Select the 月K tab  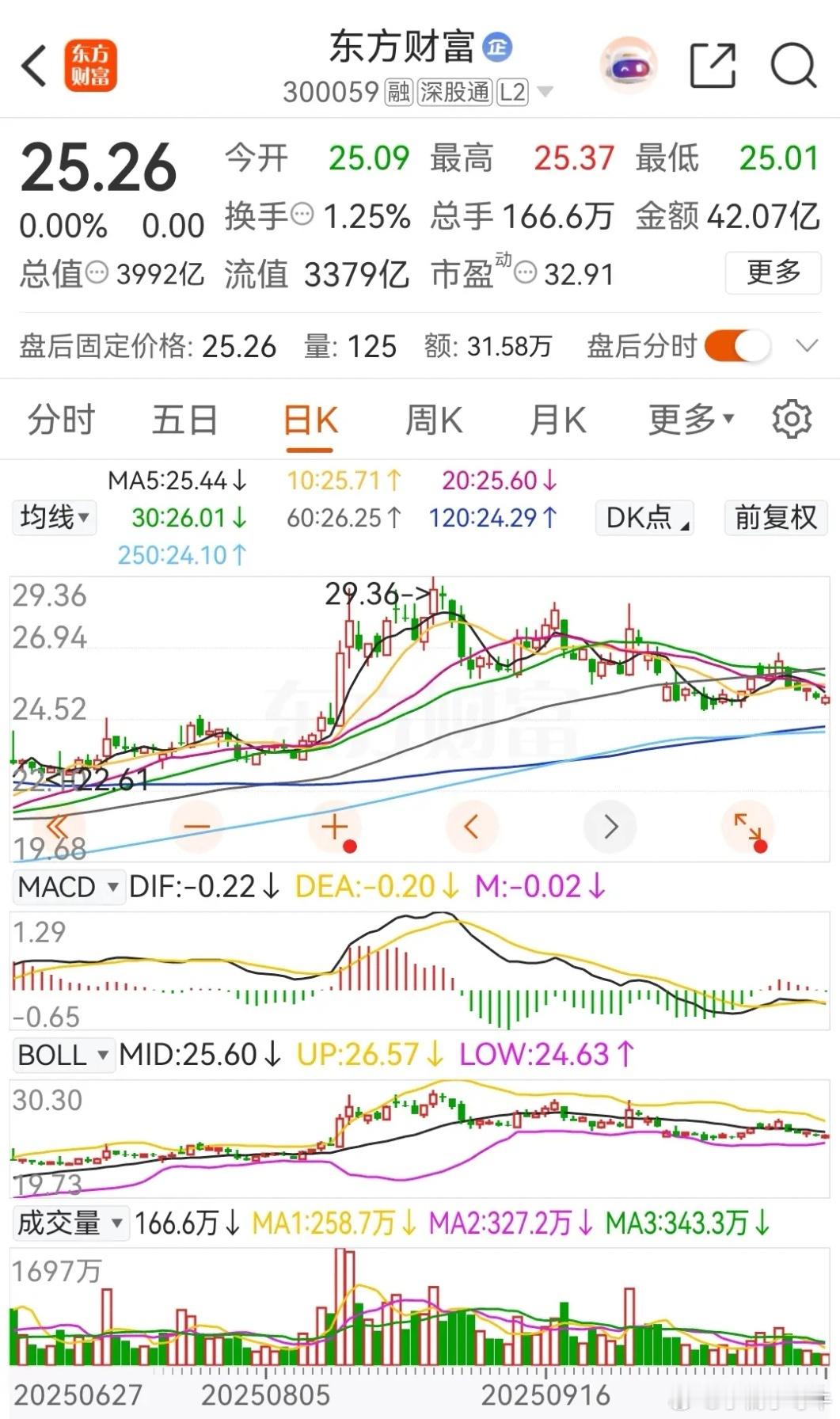(557, 419)
